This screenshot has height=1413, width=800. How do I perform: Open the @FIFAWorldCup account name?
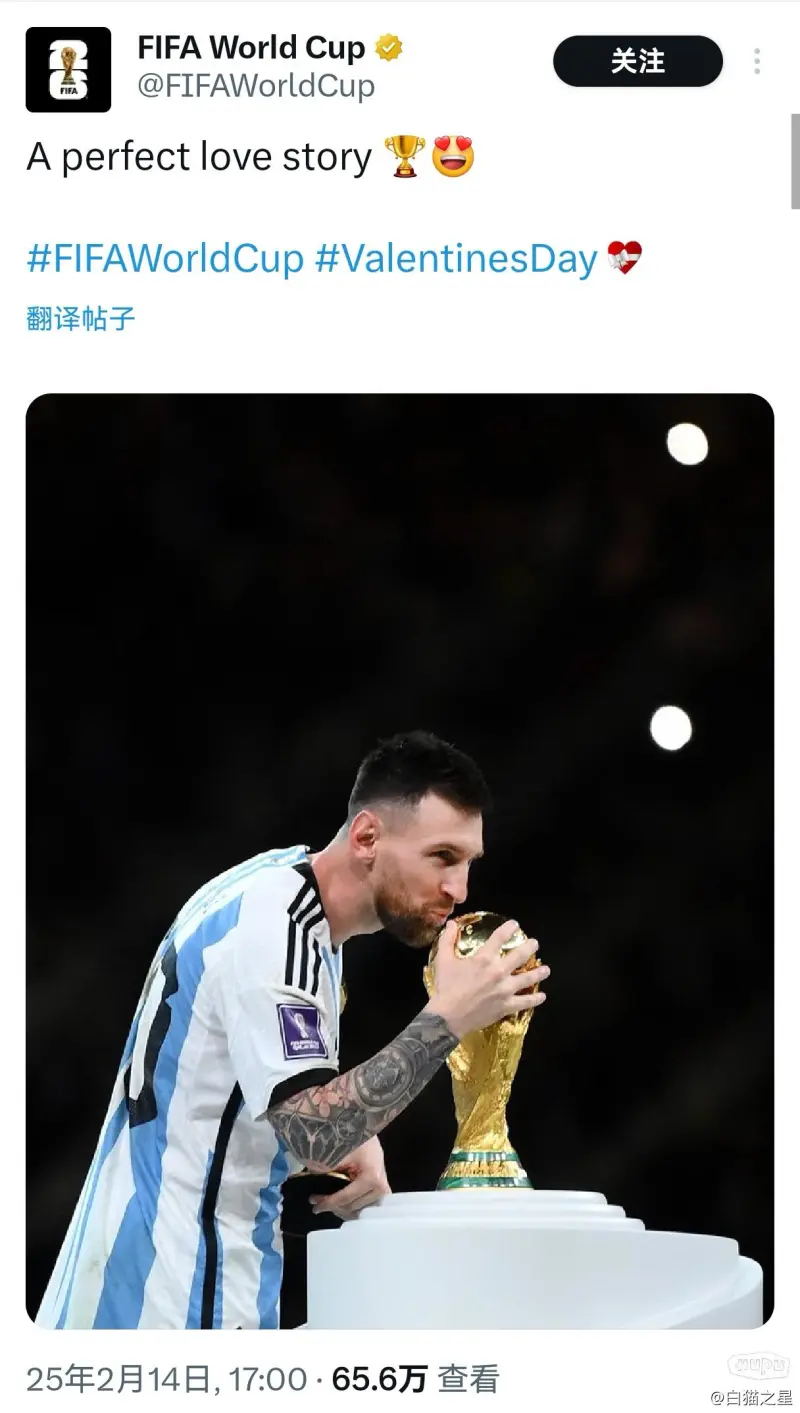pyautogui.click(x=256, y=86)
